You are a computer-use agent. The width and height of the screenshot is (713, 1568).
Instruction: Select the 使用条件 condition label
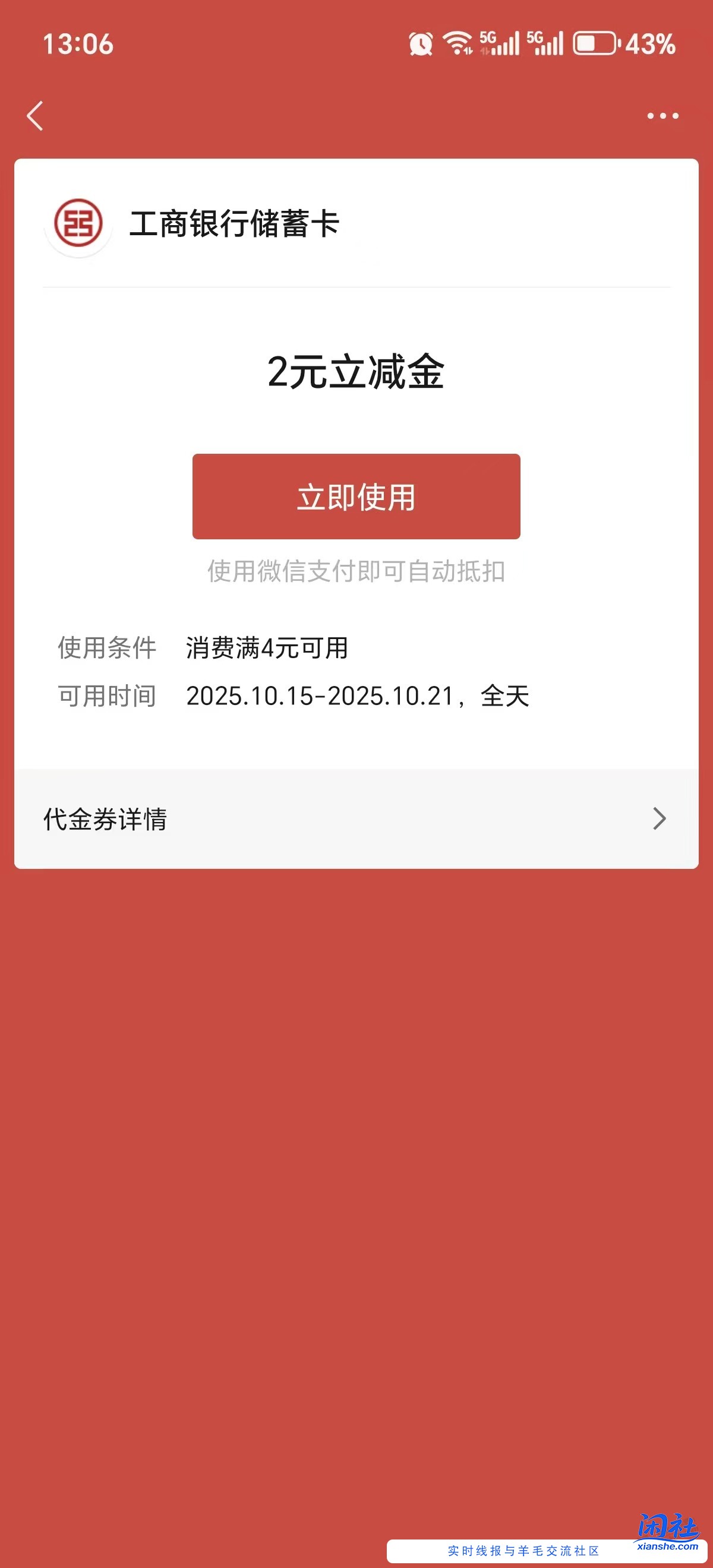pos(108,649)
